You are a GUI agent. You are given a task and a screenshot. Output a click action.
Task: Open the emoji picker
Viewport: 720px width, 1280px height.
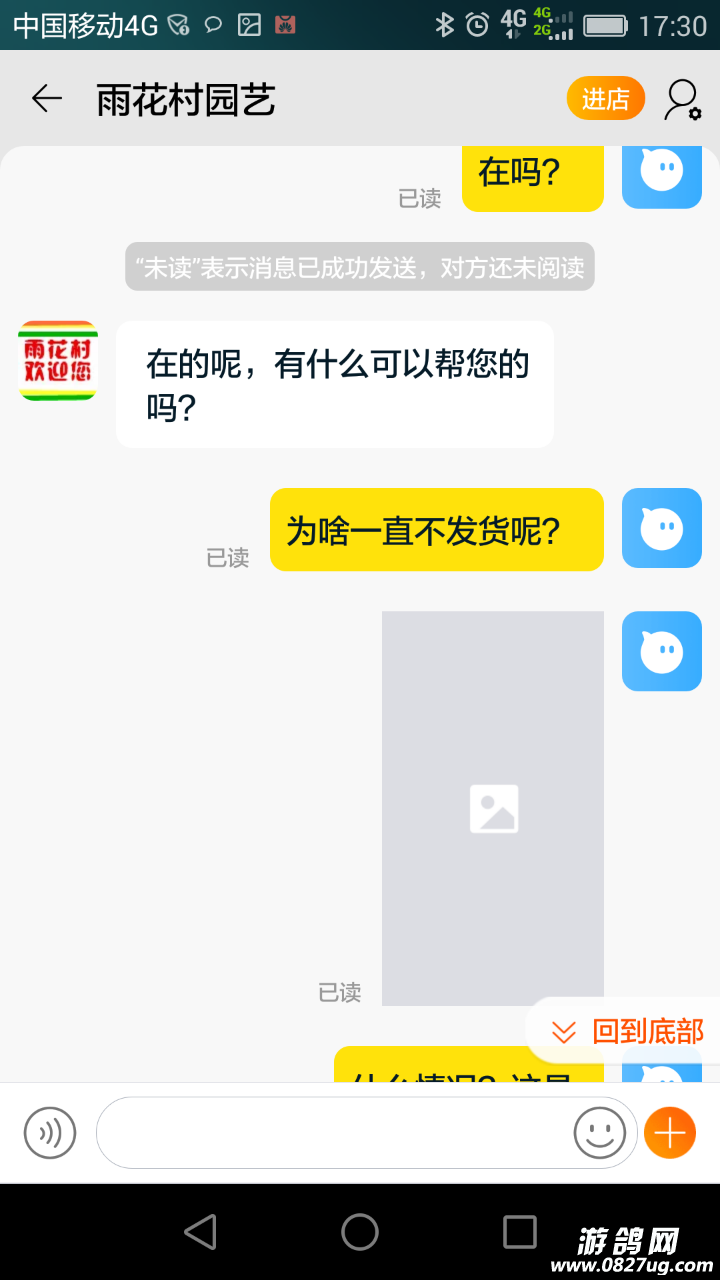tap(600, 1133)
